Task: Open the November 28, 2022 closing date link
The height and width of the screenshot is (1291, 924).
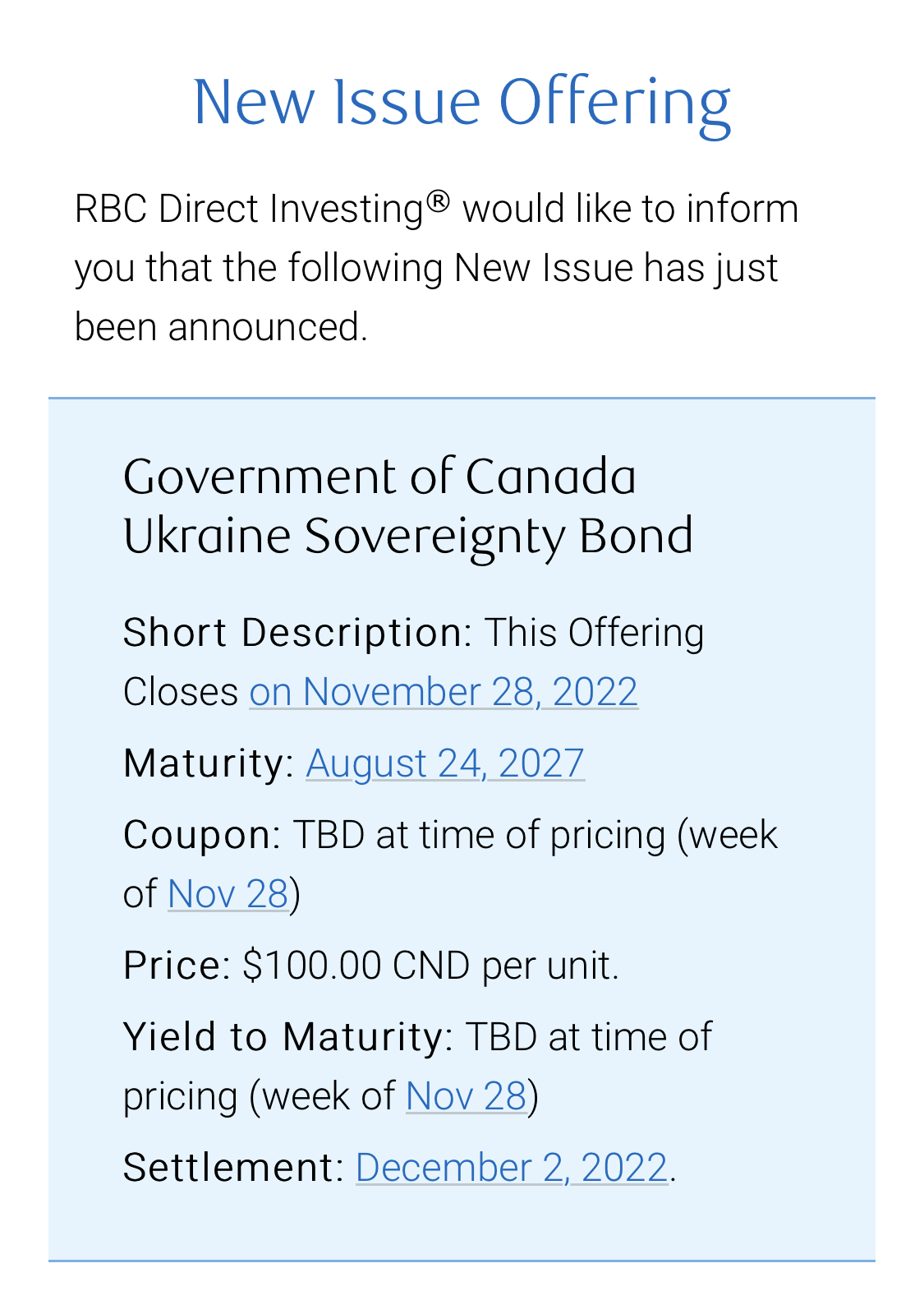Action: tap(444, 692)
